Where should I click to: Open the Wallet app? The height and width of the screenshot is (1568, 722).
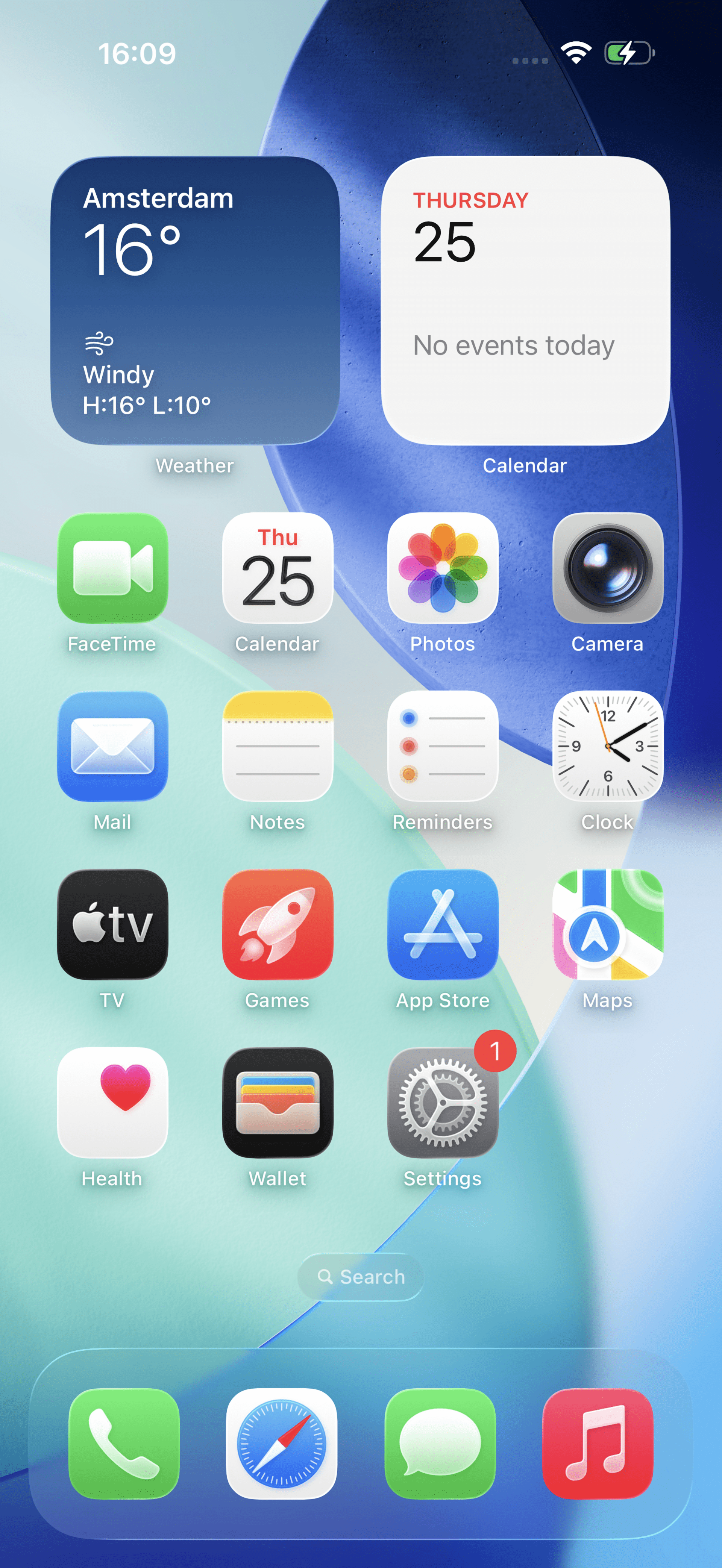click(278, 1102)
